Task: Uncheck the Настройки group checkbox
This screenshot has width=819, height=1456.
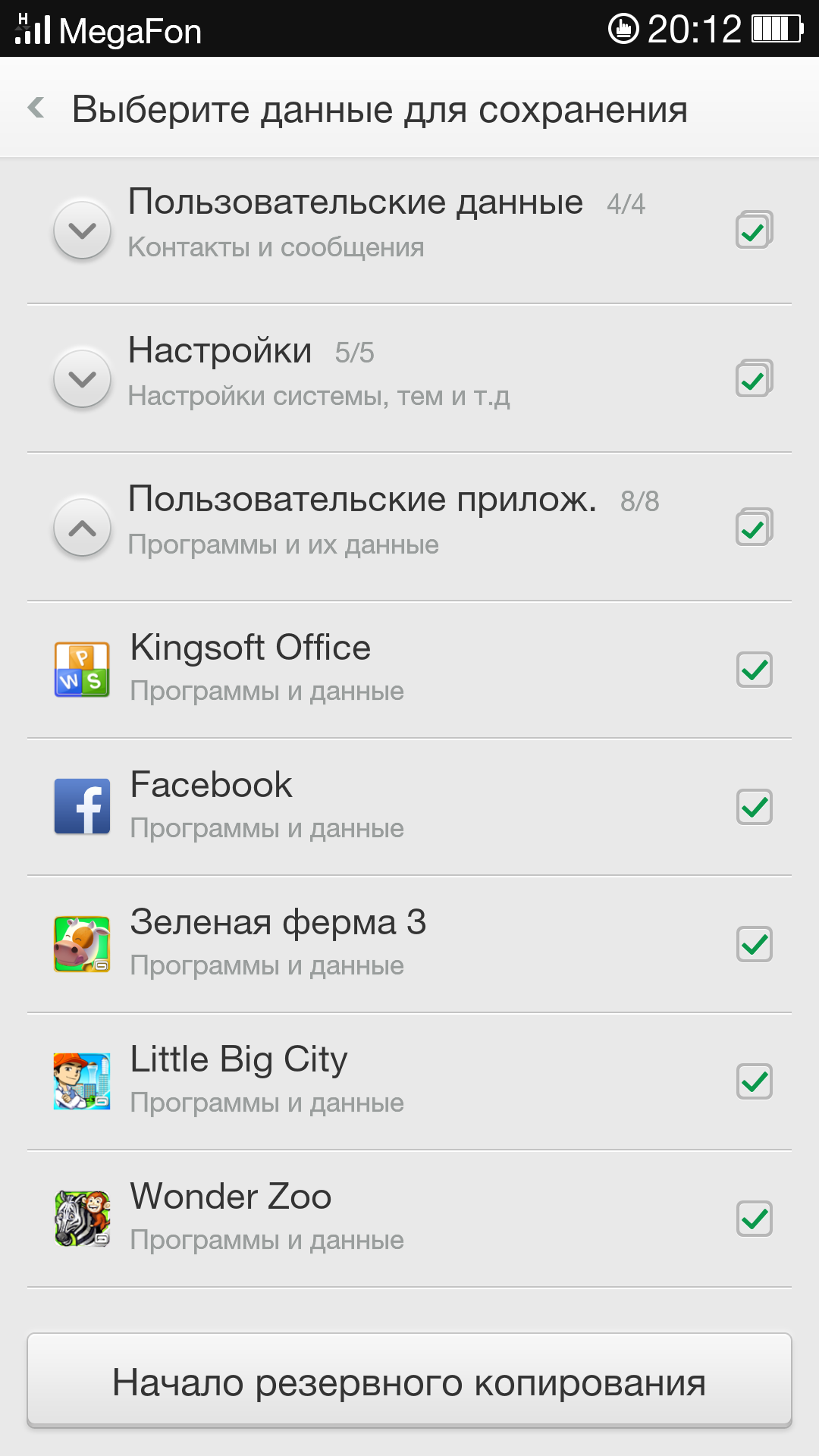Action: (754, 378)
